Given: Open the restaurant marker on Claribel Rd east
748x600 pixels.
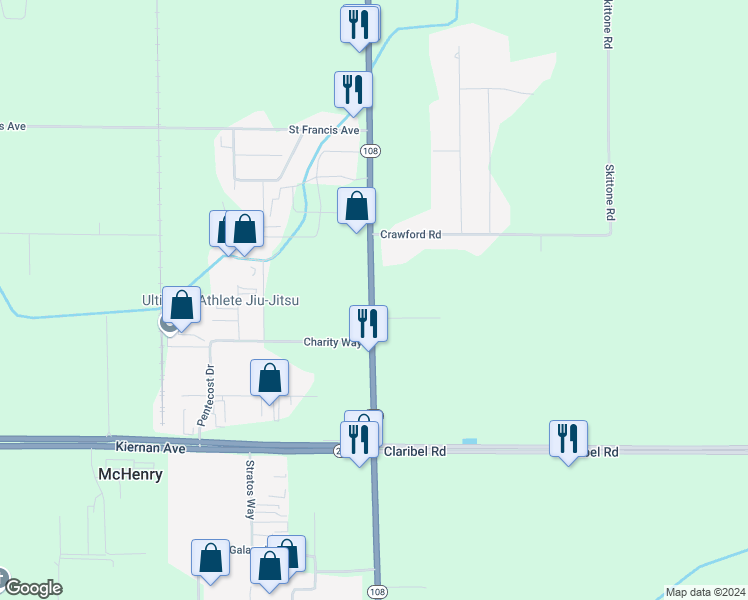Looking at the screenshot, I should tap(568, 439).
